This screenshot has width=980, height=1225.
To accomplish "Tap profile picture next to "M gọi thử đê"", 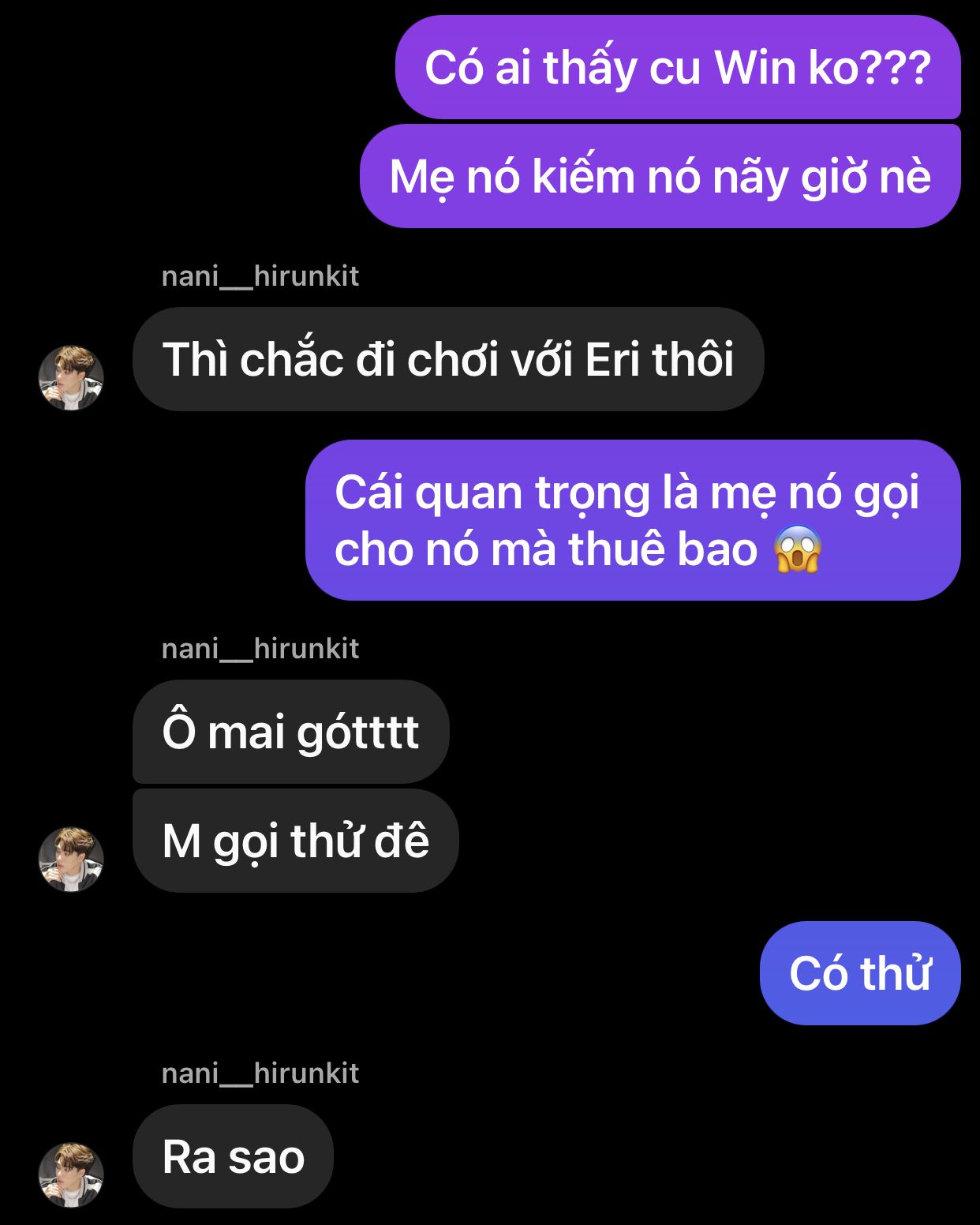I will pyautogui.click(x=71, y=860).
